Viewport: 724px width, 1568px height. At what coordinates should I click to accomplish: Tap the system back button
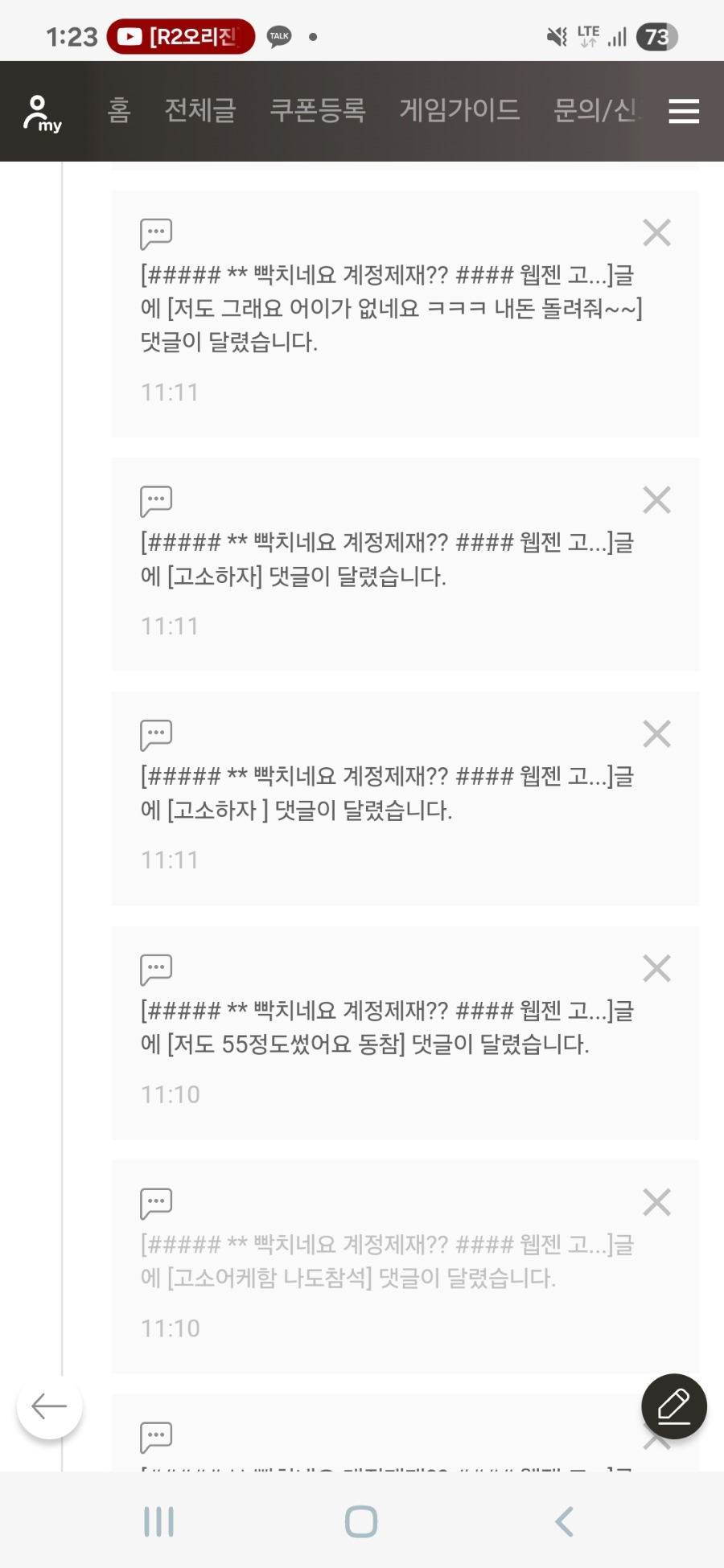tap(564, 1521)
